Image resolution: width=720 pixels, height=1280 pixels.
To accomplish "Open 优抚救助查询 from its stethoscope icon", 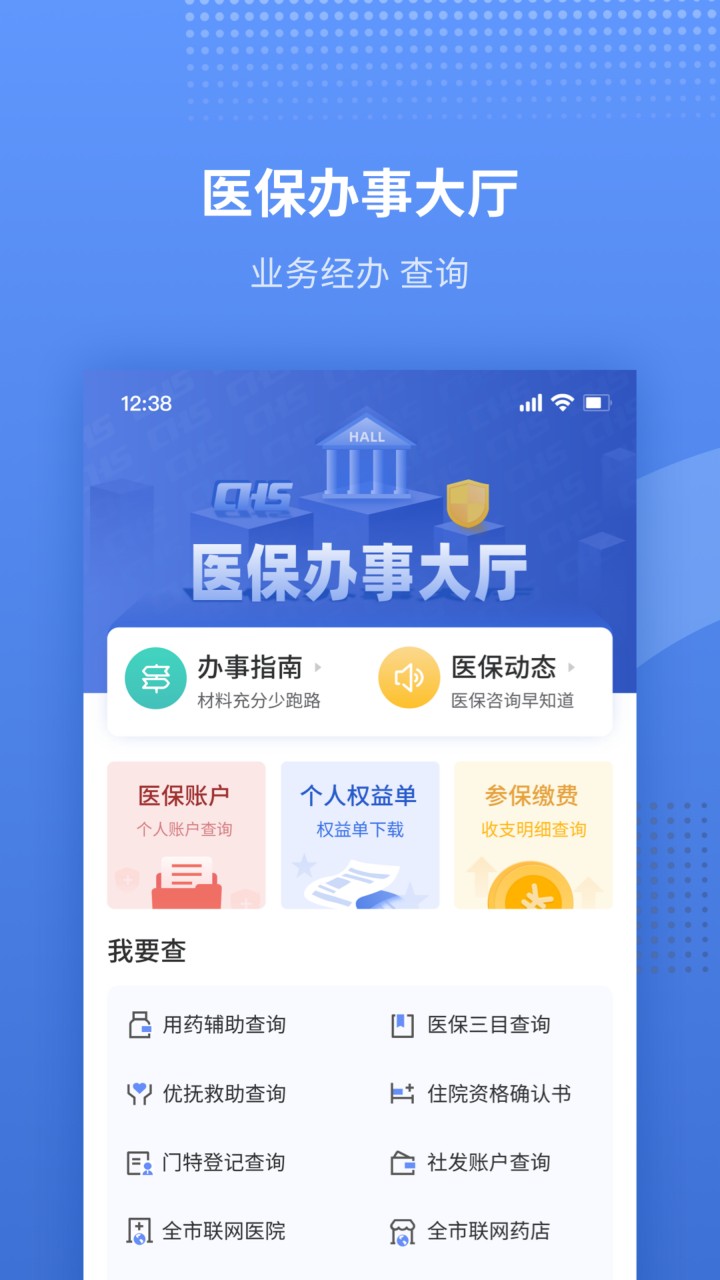I will (x=143, y=1093).
